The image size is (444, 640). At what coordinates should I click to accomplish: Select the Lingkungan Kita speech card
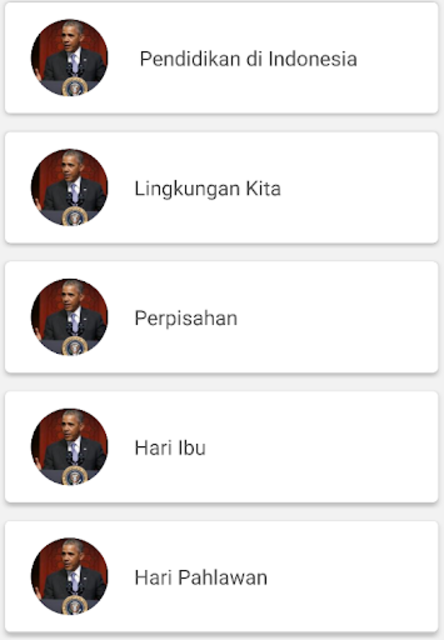221,188
